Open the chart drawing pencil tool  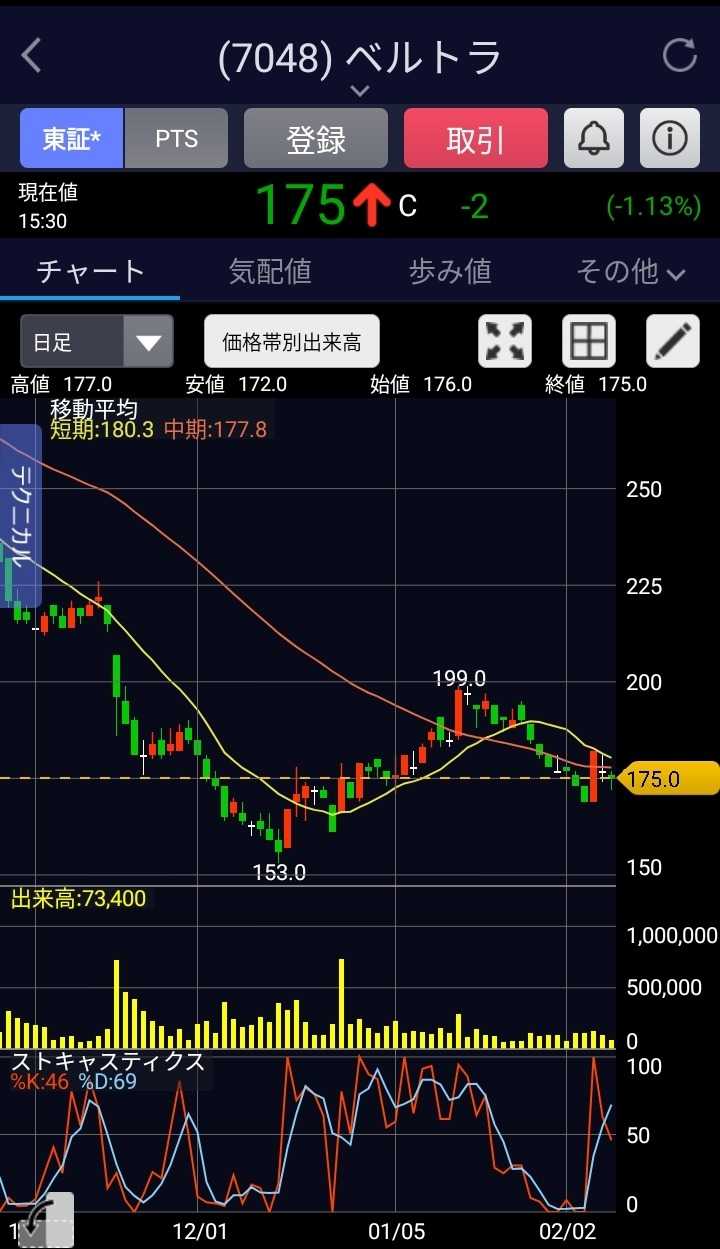[x=673, y=342]
